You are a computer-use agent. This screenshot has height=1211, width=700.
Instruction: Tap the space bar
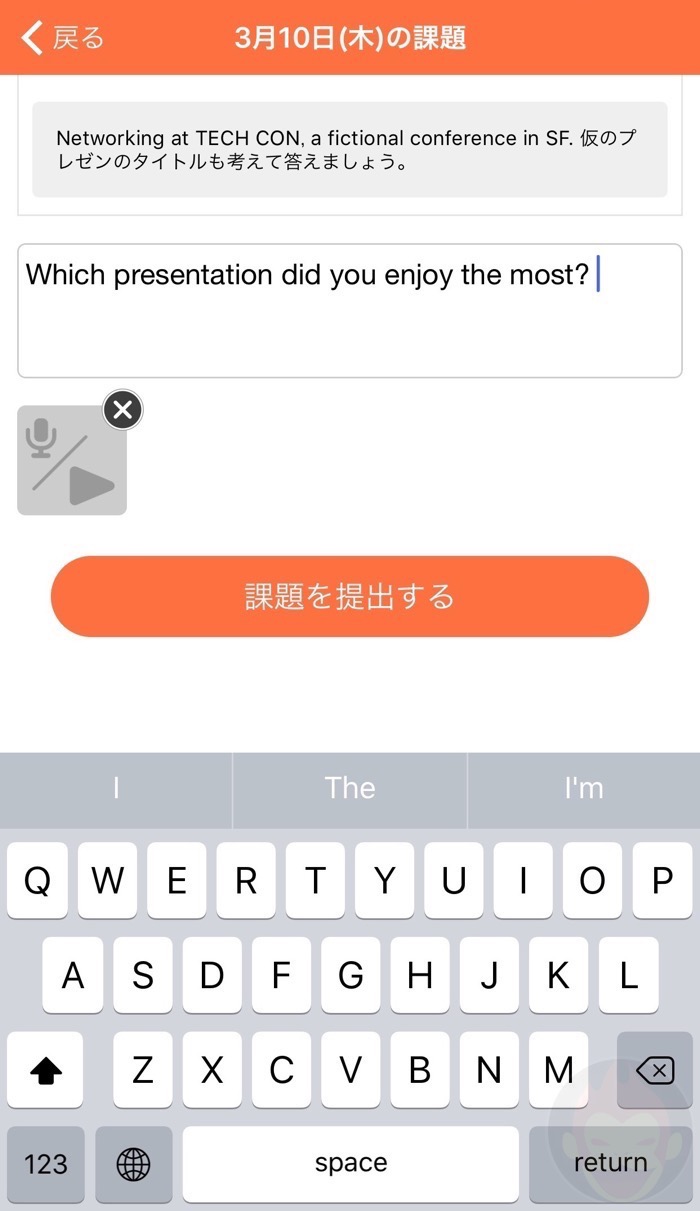(x=350, y=1164)
